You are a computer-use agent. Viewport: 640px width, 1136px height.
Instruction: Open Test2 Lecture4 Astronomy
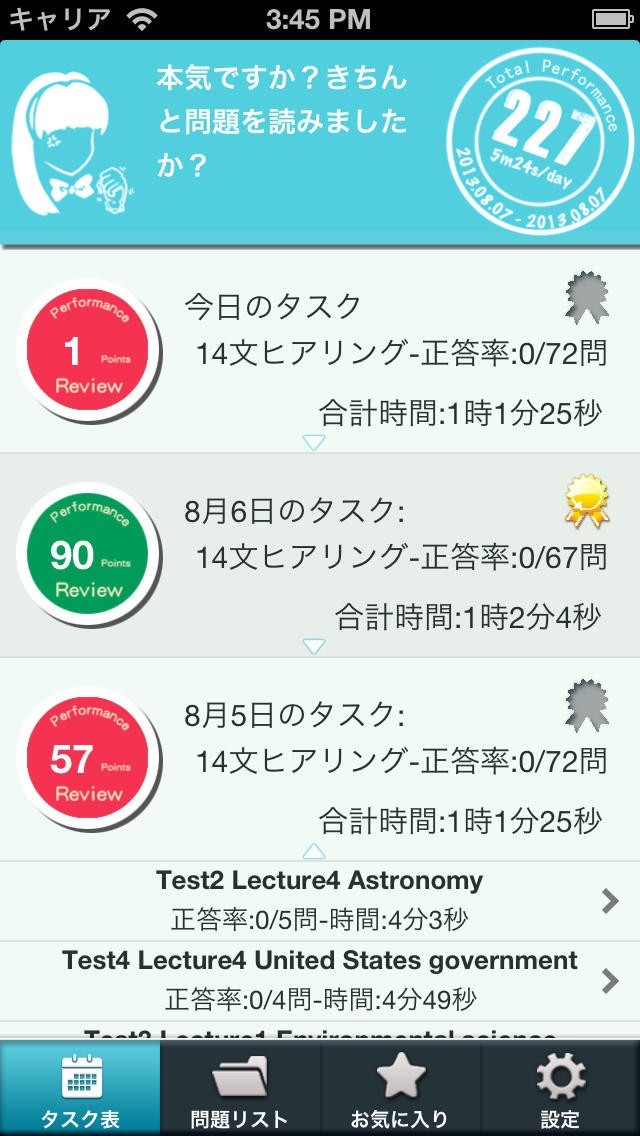coord(320,901)
